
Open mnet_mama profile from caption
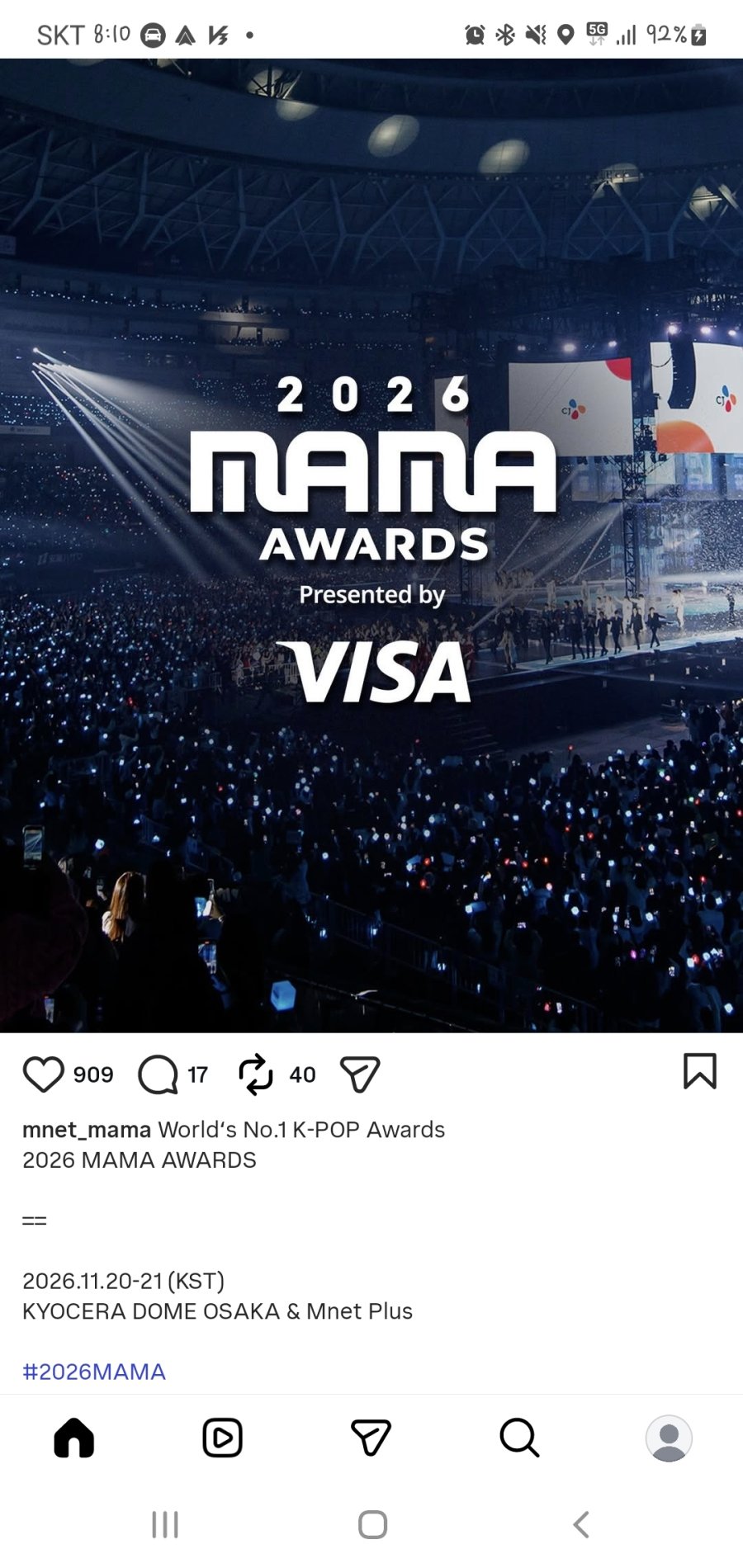click(x=86, y=1129)
